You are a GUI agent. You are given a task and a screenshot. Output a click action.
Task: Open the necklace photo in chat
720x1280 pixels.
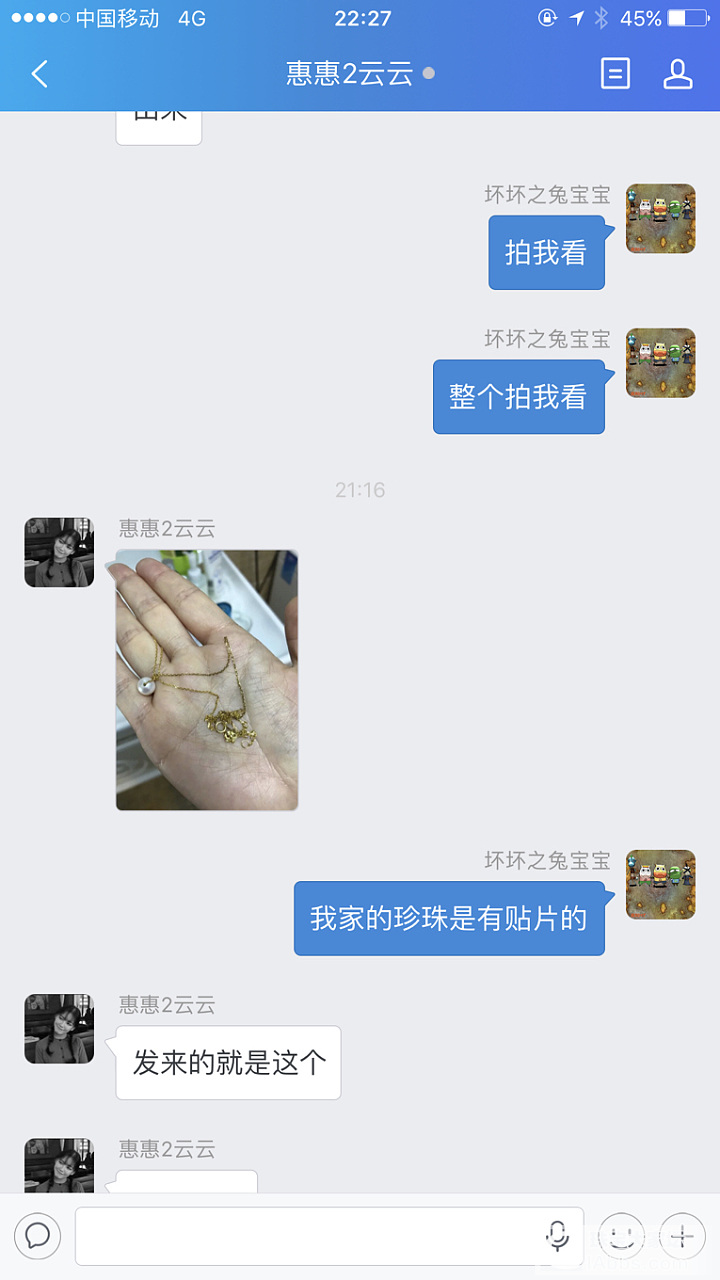[x=207, y=680]
